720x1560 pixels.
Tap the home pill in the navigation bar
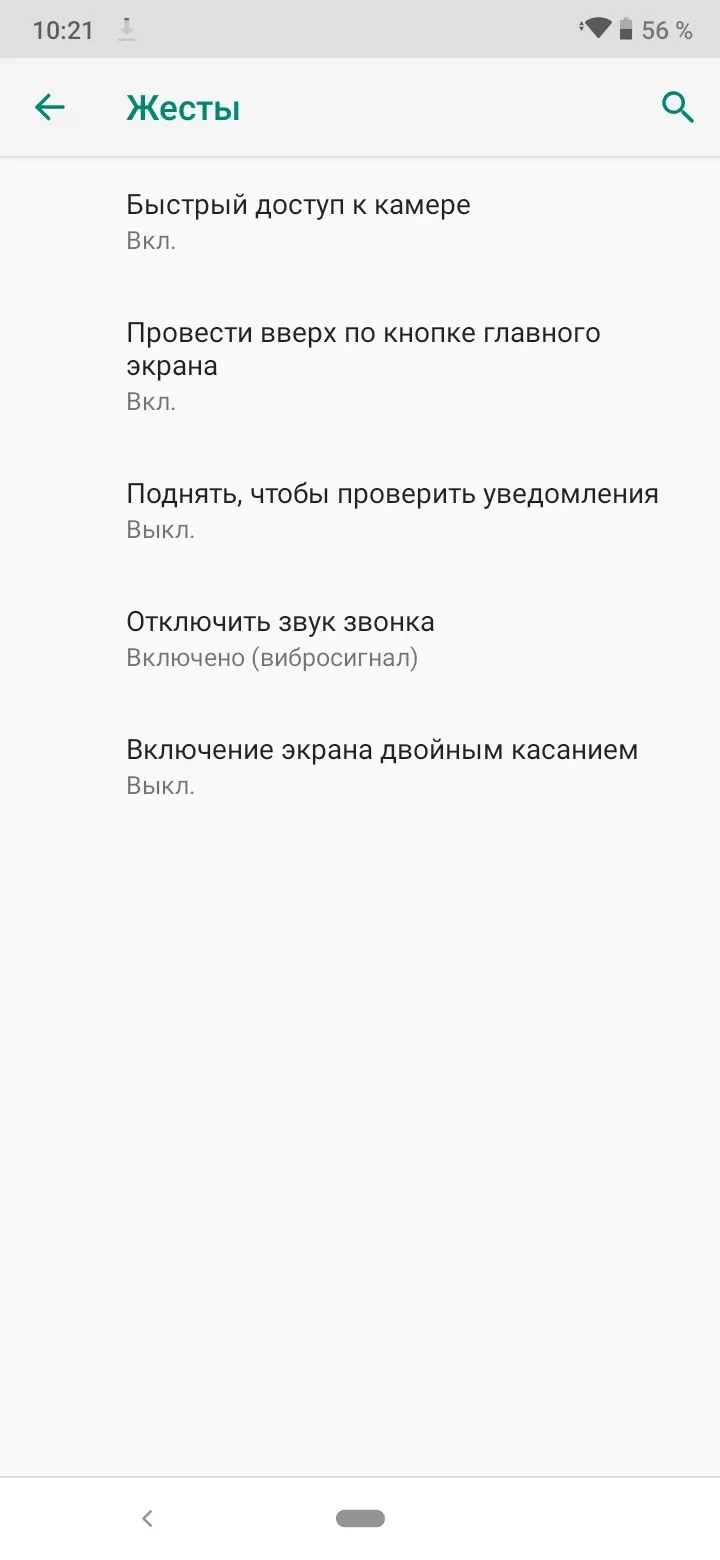360,1518
